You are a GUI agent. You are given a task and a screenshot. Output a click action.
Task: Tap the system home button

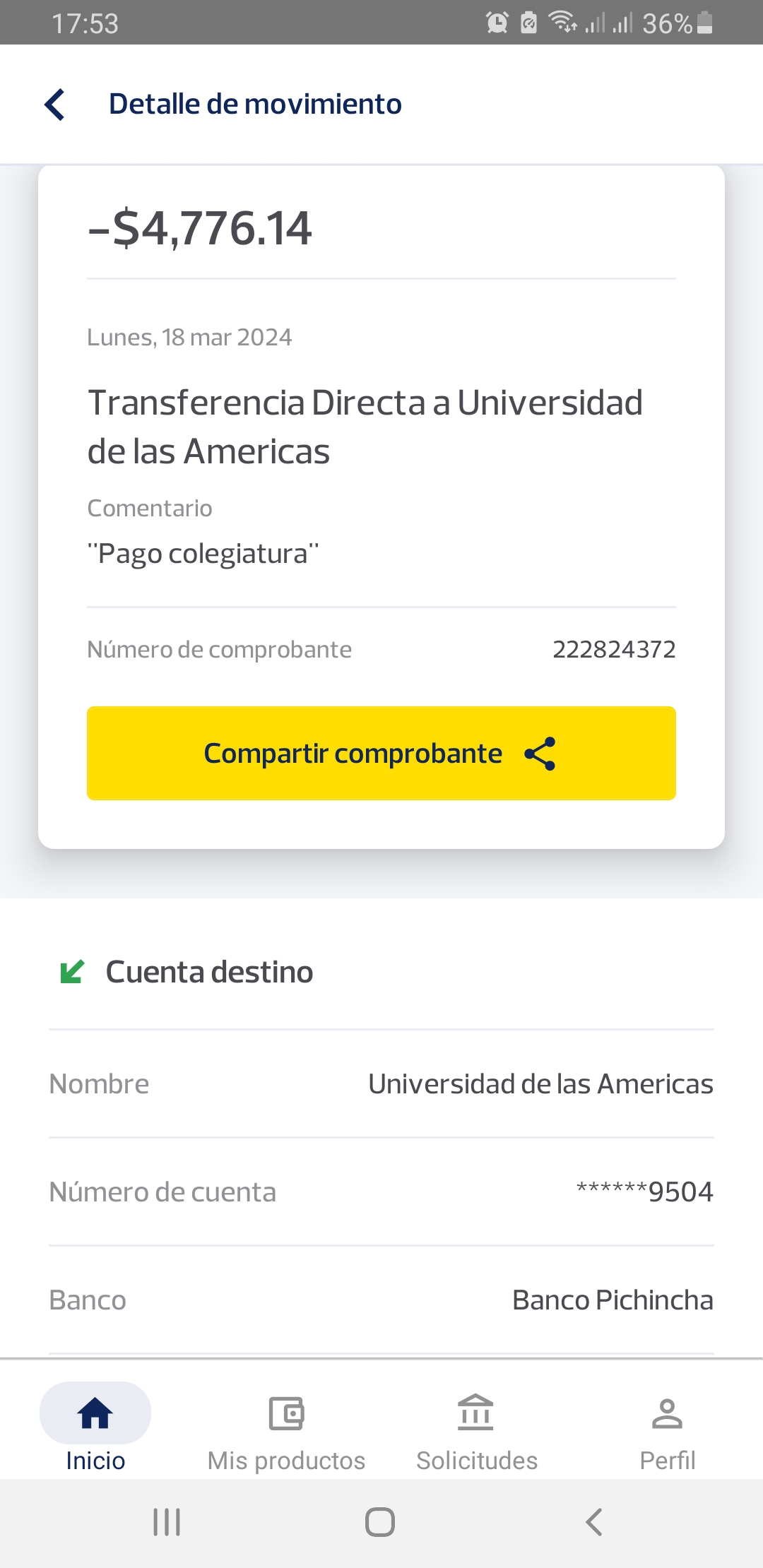pyautogui.click(x=380, y=1522)
